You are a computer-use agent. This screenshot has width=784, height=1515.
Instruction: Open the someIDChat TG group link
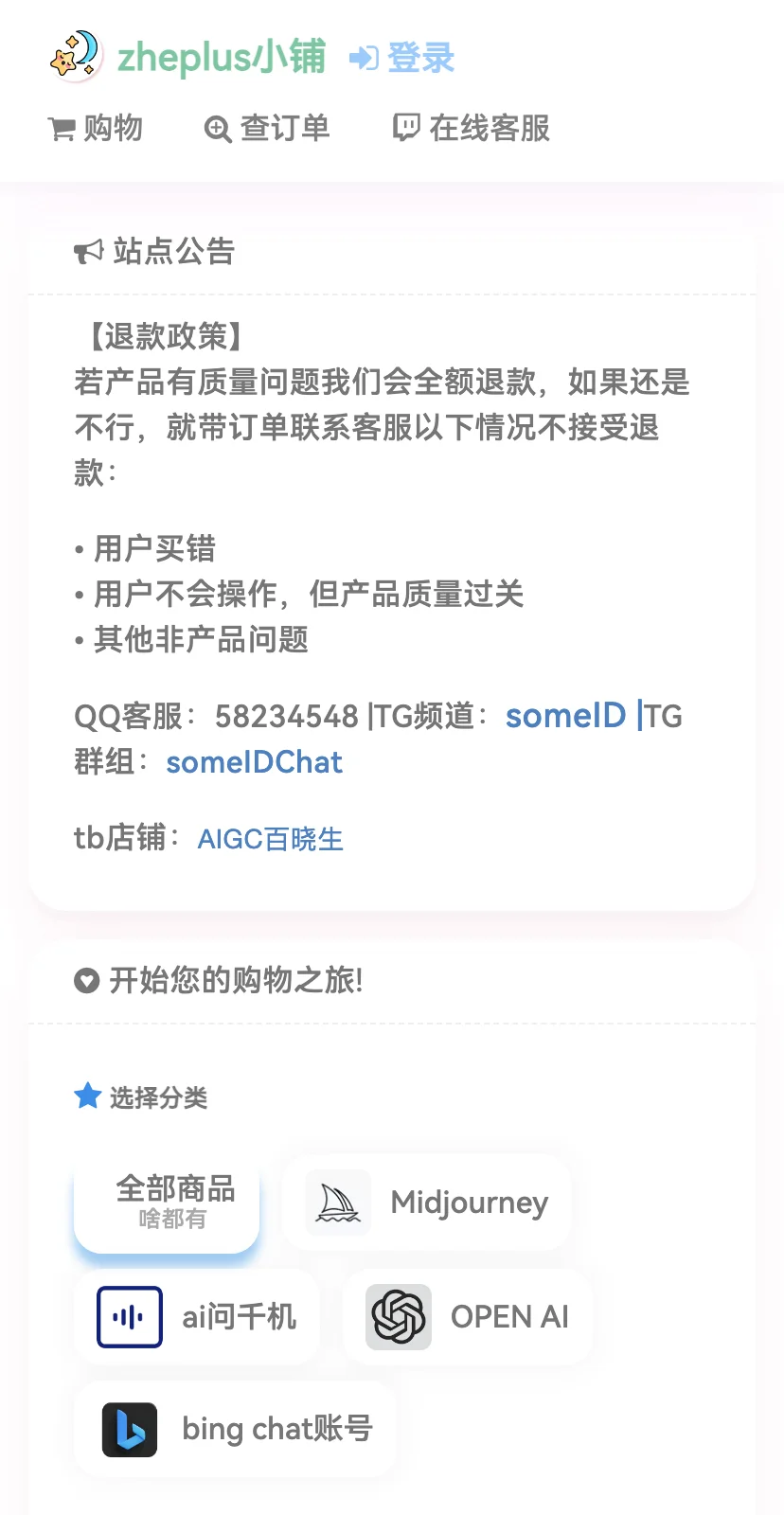[x=254, y=762]
